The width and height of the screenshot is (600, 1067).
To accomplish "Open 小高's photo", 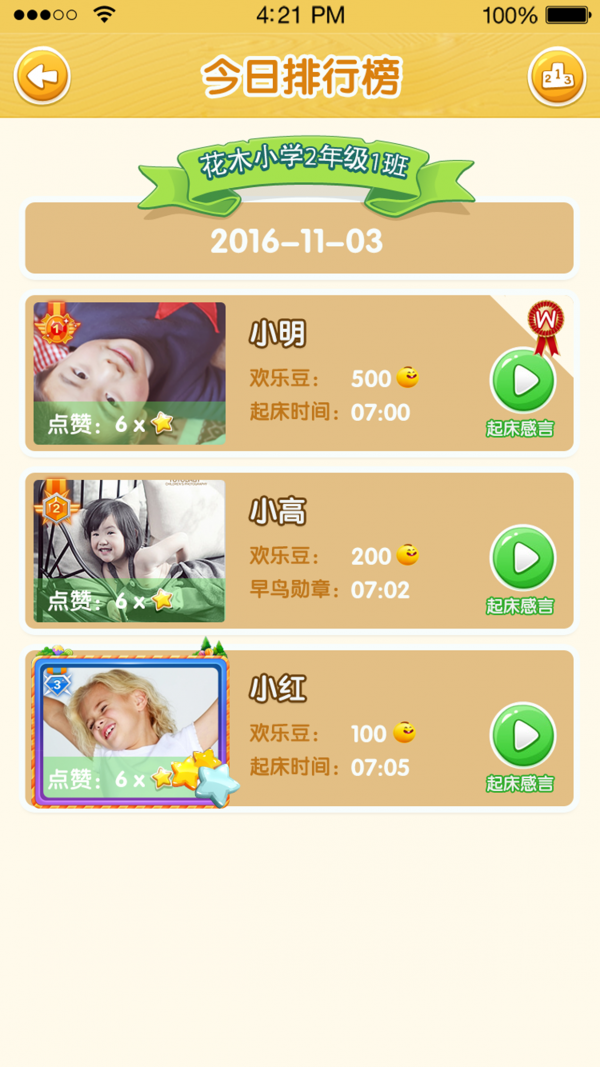I will [x=130, y=532].
